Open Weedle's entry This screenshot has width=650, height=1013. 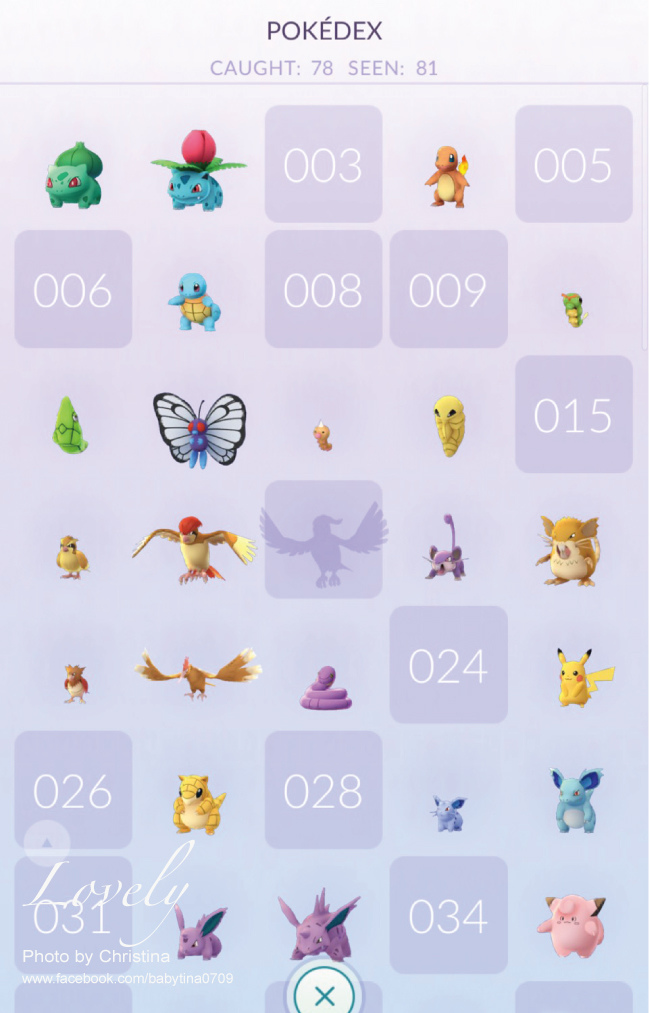pyautogui.click(x=322, y=436)
